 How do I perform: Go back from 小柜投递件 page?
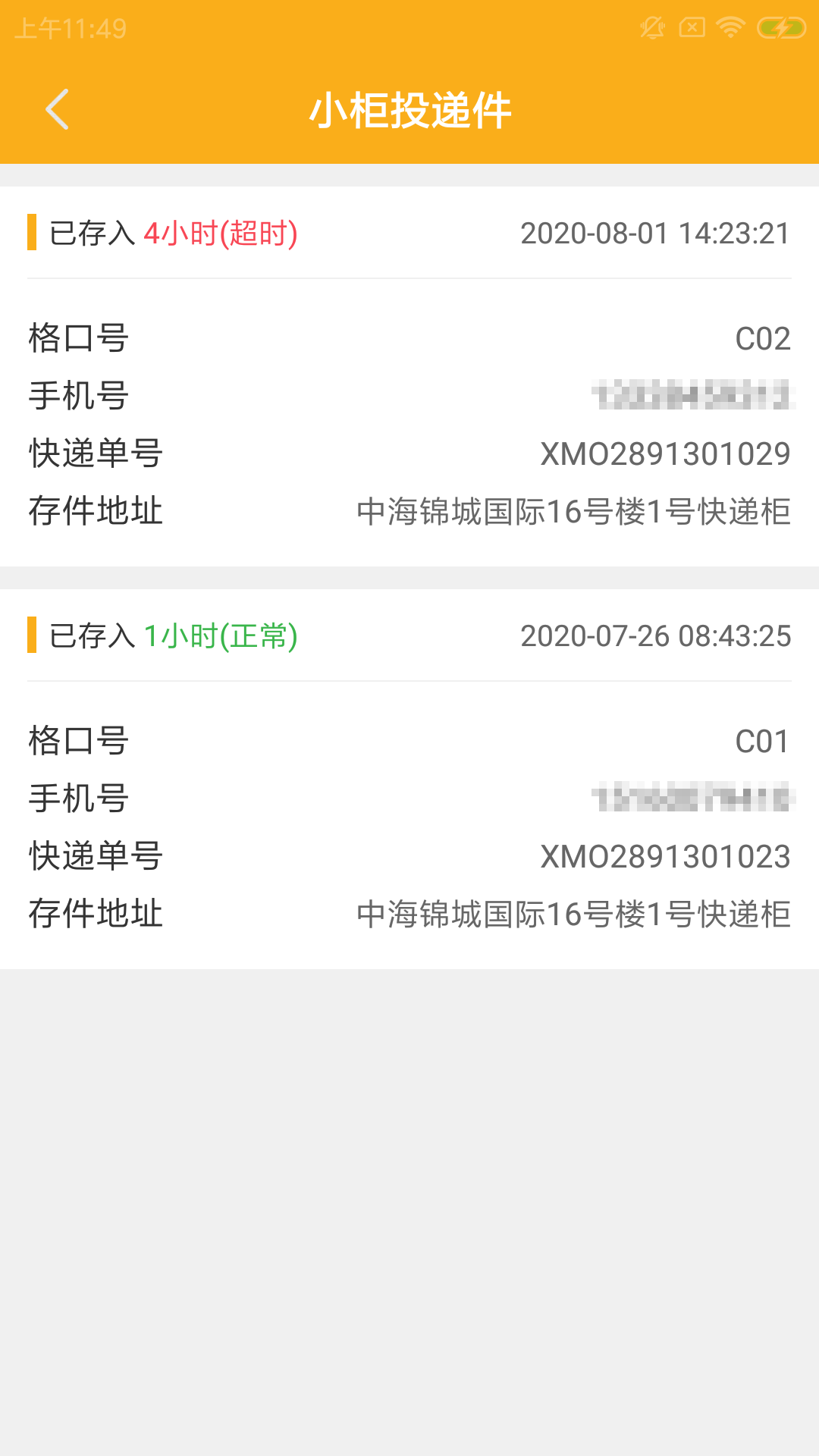[58, 110]
